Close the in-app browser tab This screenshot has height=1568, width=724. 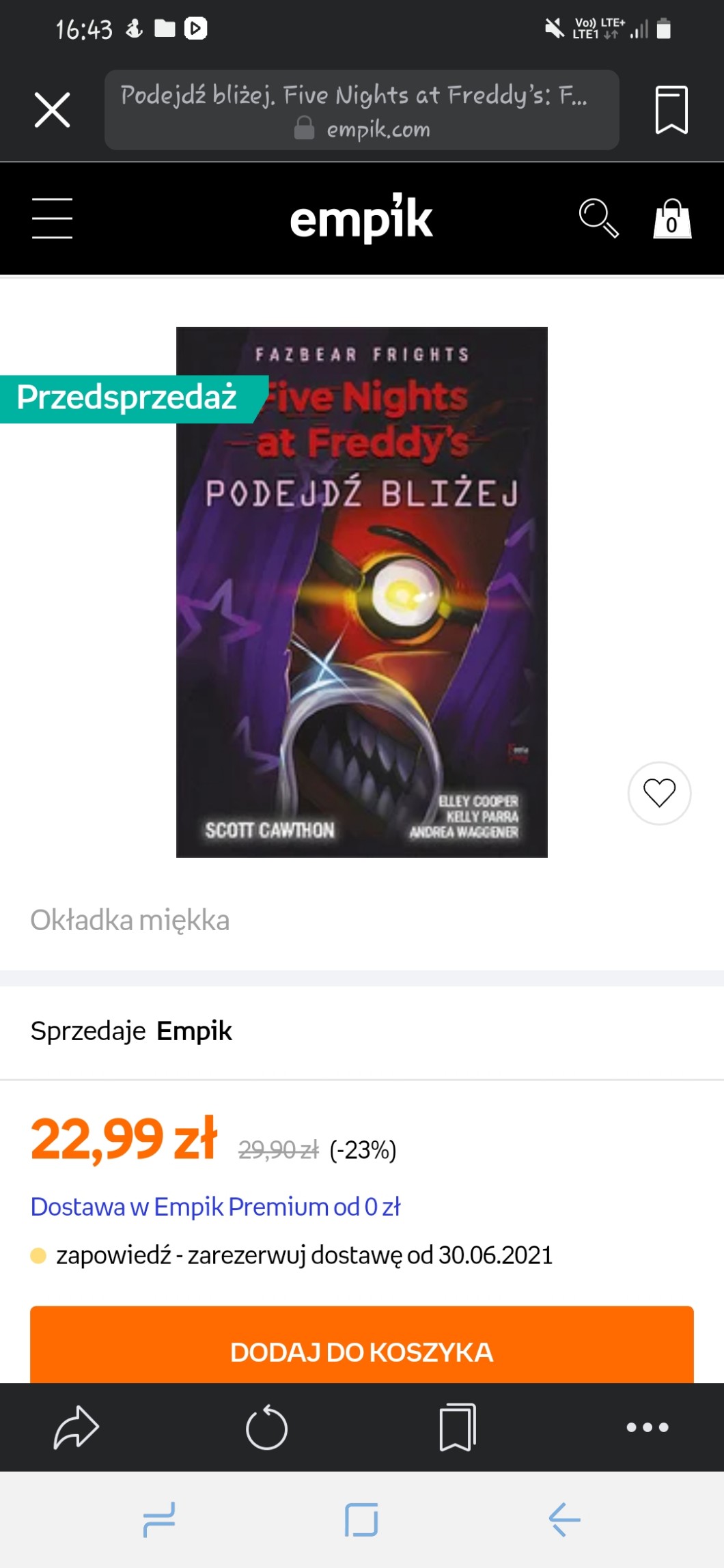point(53,110)
